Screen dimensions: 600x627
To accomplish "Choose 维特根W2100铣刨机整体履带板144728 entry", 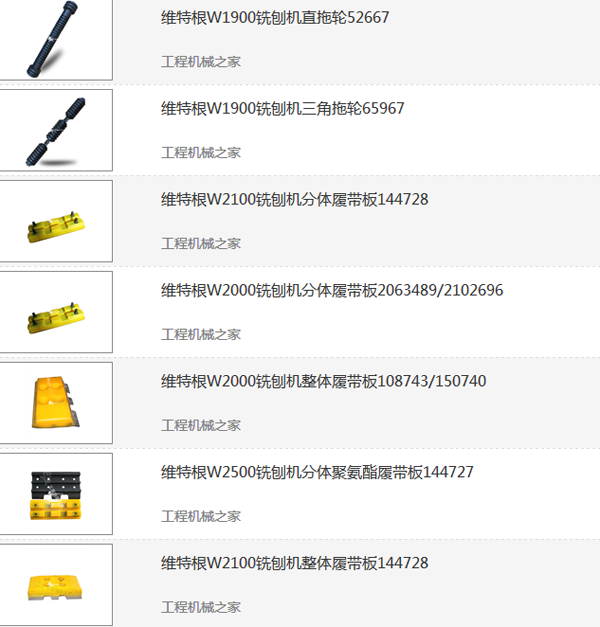I will pos(294,563).
